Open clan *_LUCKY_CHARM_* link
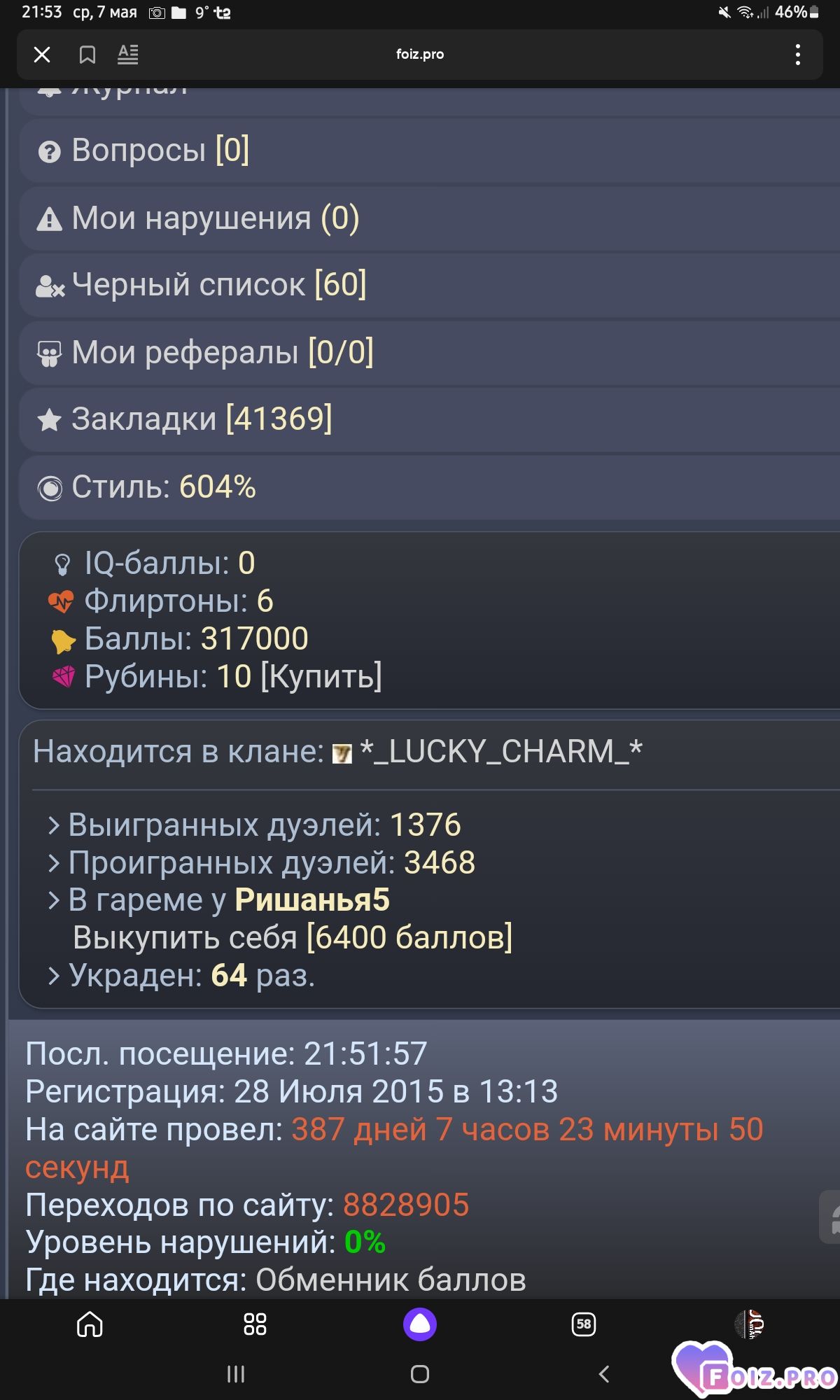The image size is (840, 1400). pos(500,752)
